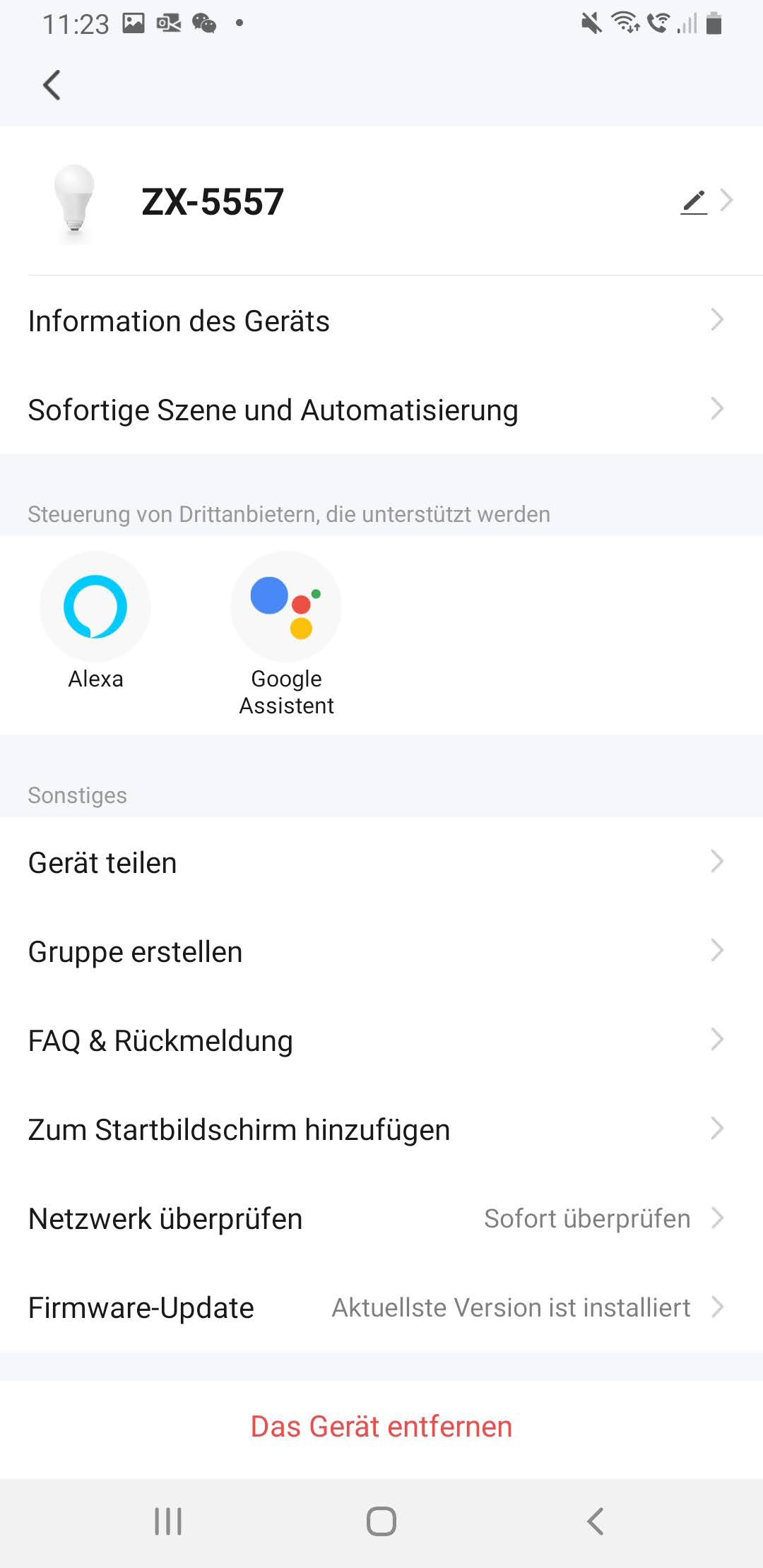Edit the ZX-5557 device name
Image resolution: width=763 pixels, height=1568 pixels.
point(694,202)
